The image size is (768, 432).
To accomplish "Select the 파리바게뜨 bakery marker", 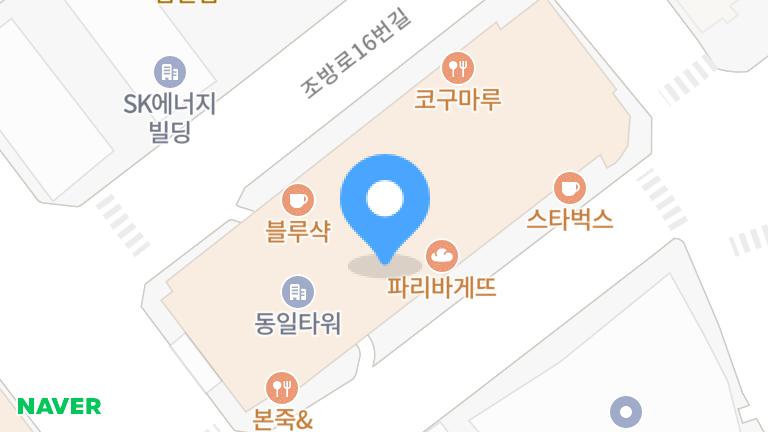I will click(442, 256).
